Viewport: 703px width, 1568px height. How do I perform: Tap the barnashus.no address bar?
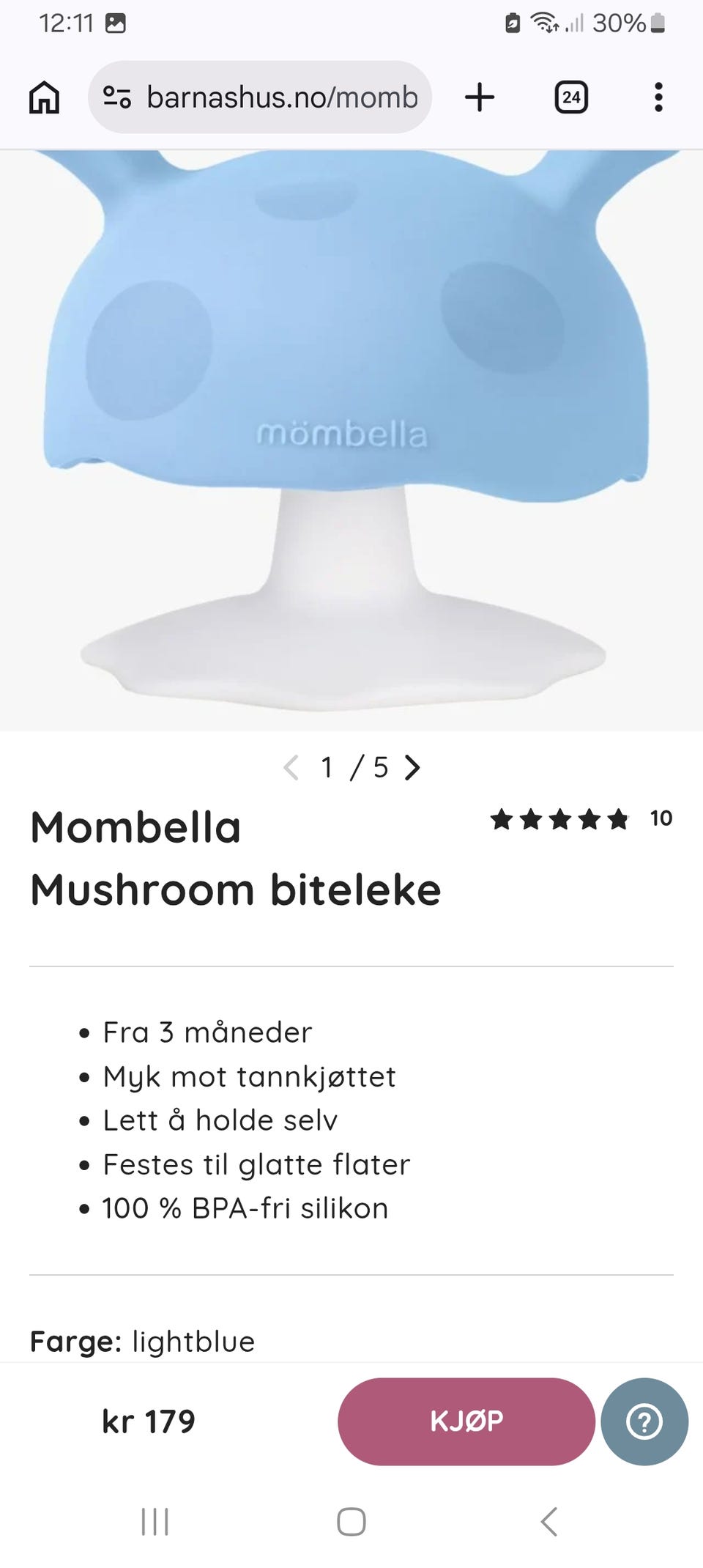(x=260, y=97)
